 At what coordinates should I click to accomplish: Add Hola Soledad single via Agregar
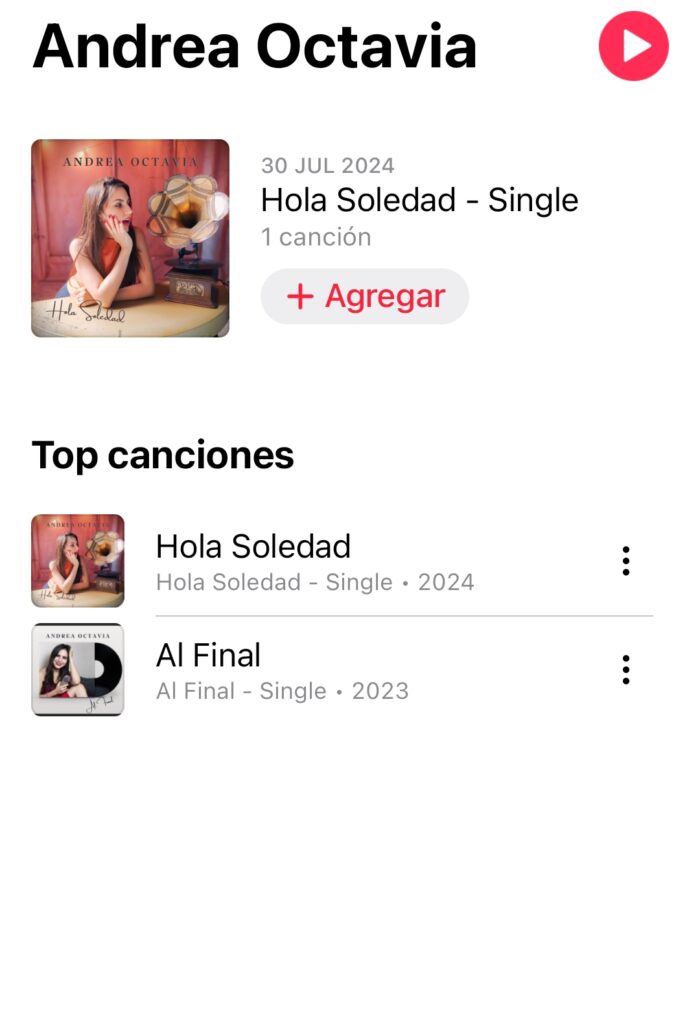pyautogui.click(x=364, y=296)
